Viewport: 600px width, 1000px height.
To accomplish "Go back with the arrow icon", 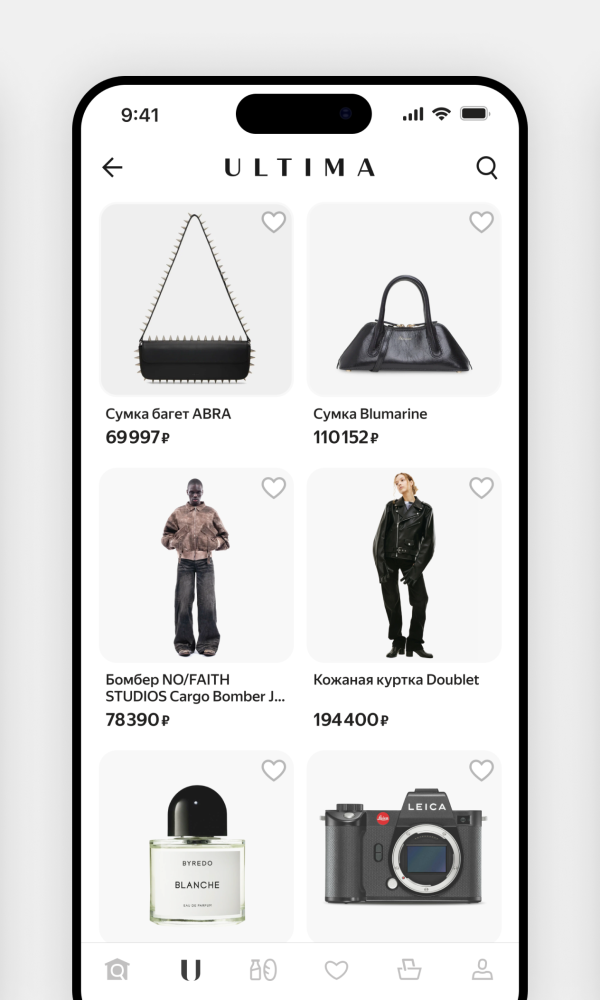I will click(x=113, y=168).
